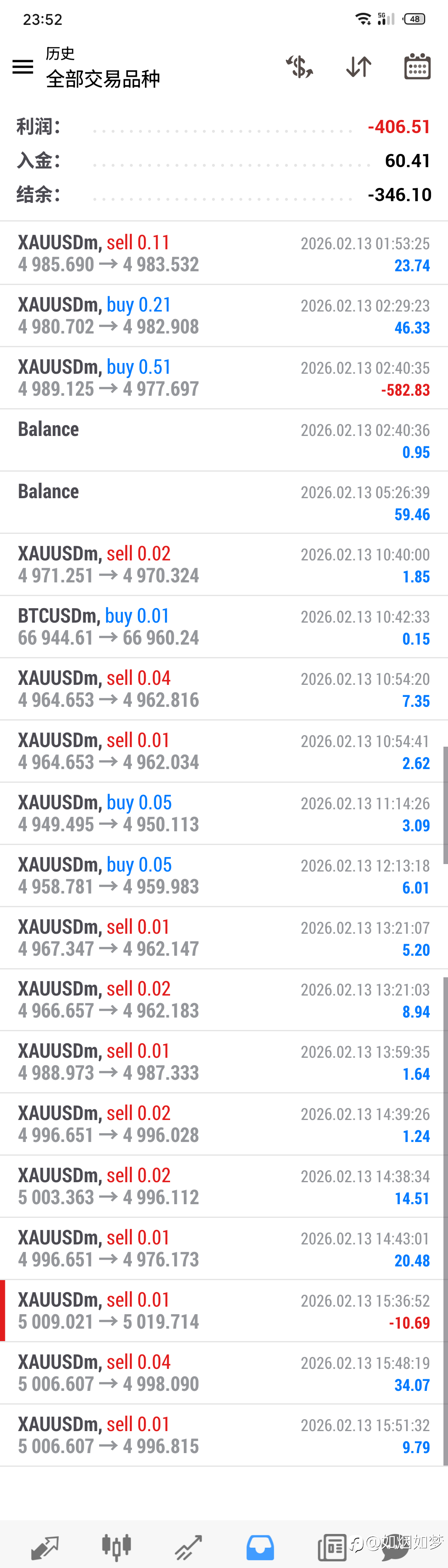
Task: Open the BTCUSDm buy 0.01 trade
Action: point(224,626)
